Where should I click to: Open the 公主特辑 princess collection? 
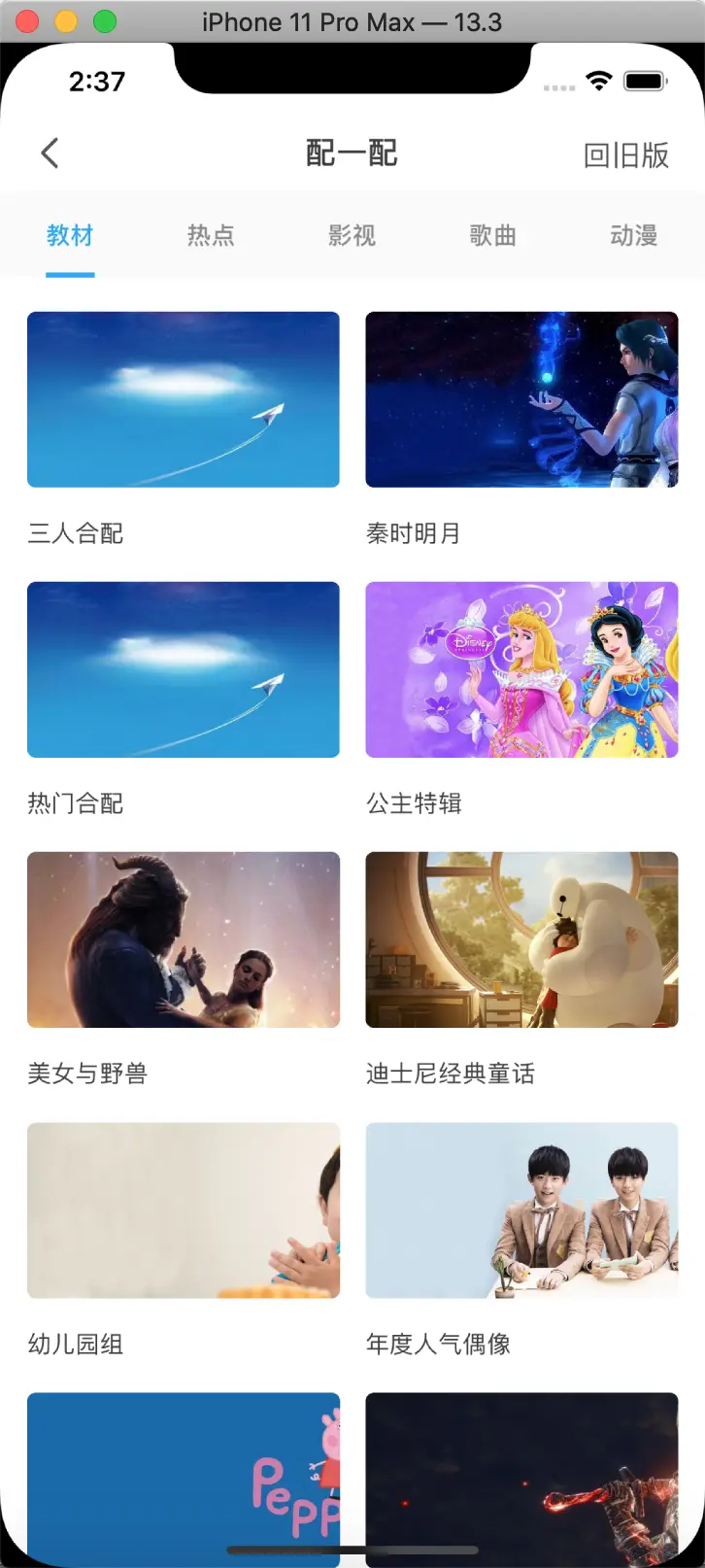pos(521,669)
